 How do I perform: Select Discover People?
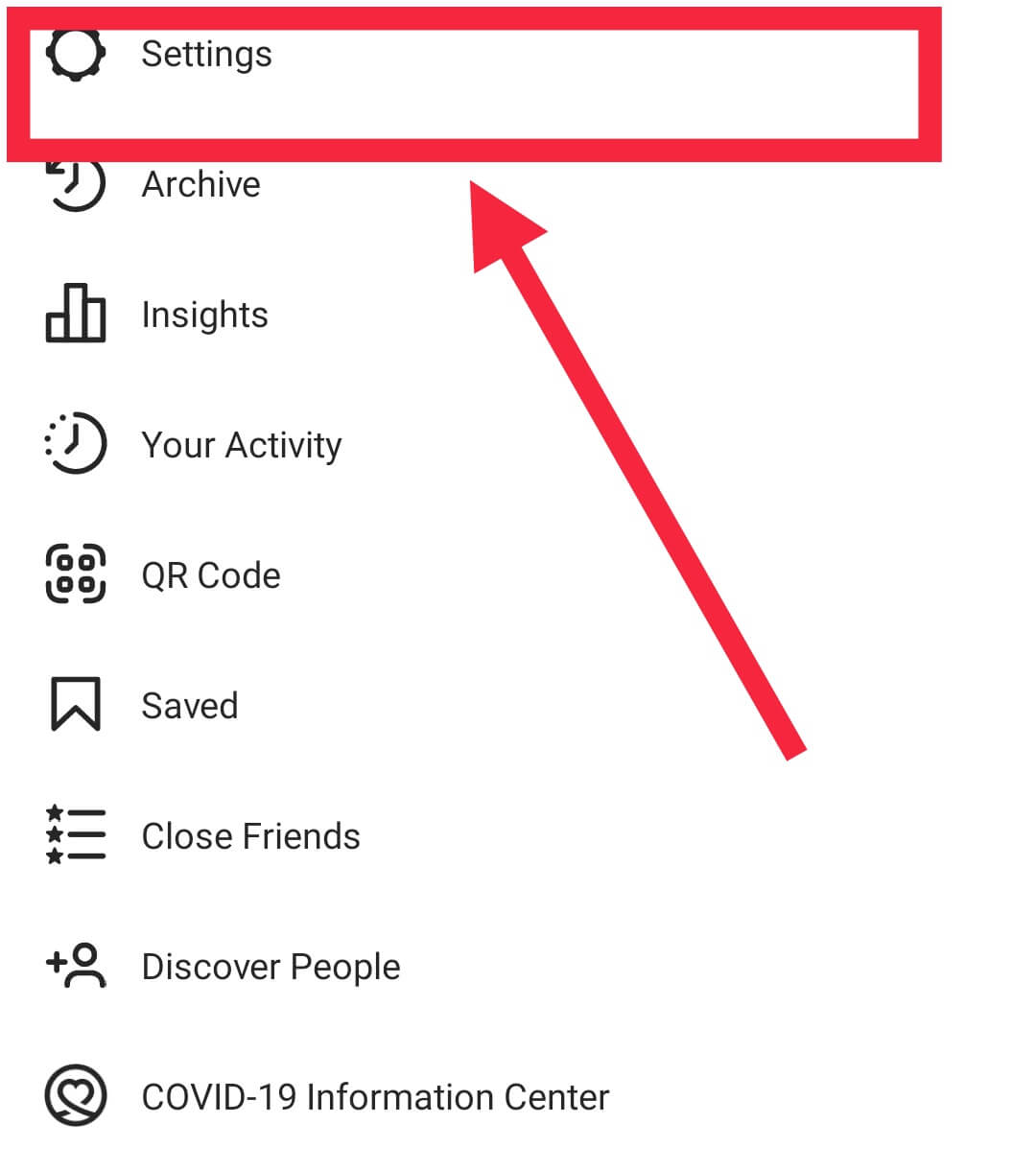pos(271,967)
